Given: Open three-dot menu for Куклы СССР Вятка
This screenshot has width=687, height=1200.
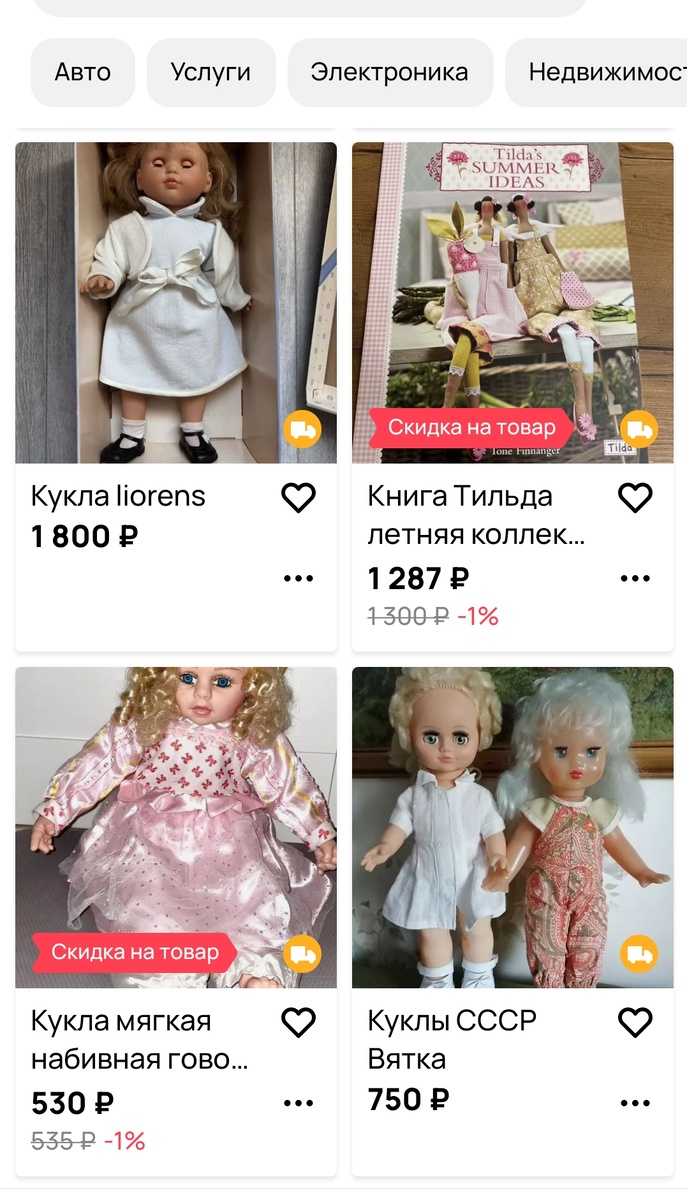Looking at the screenshot, I should click(635, 1103).
